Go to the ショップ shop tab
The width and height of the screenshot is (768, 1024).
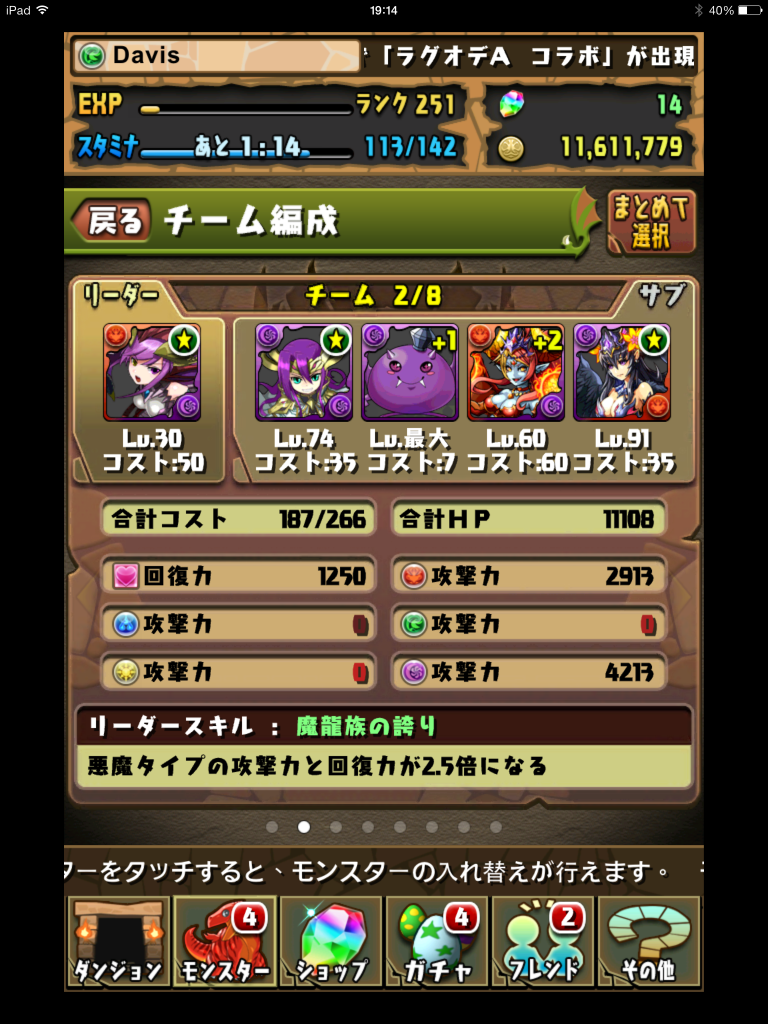[x=331, y=942]
